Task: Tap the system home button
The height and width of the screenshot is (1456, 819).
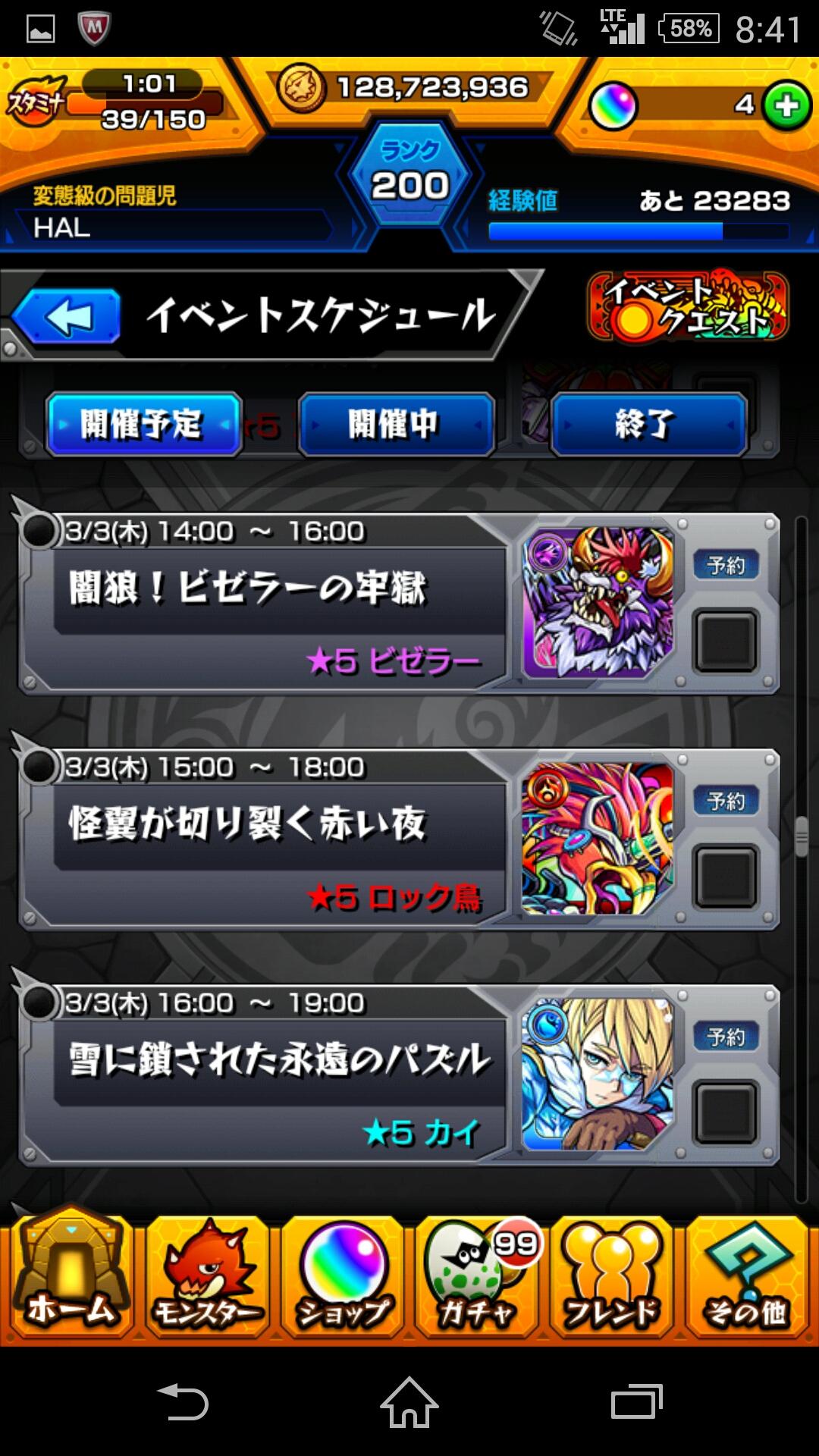Action: tap(409, 1401)
